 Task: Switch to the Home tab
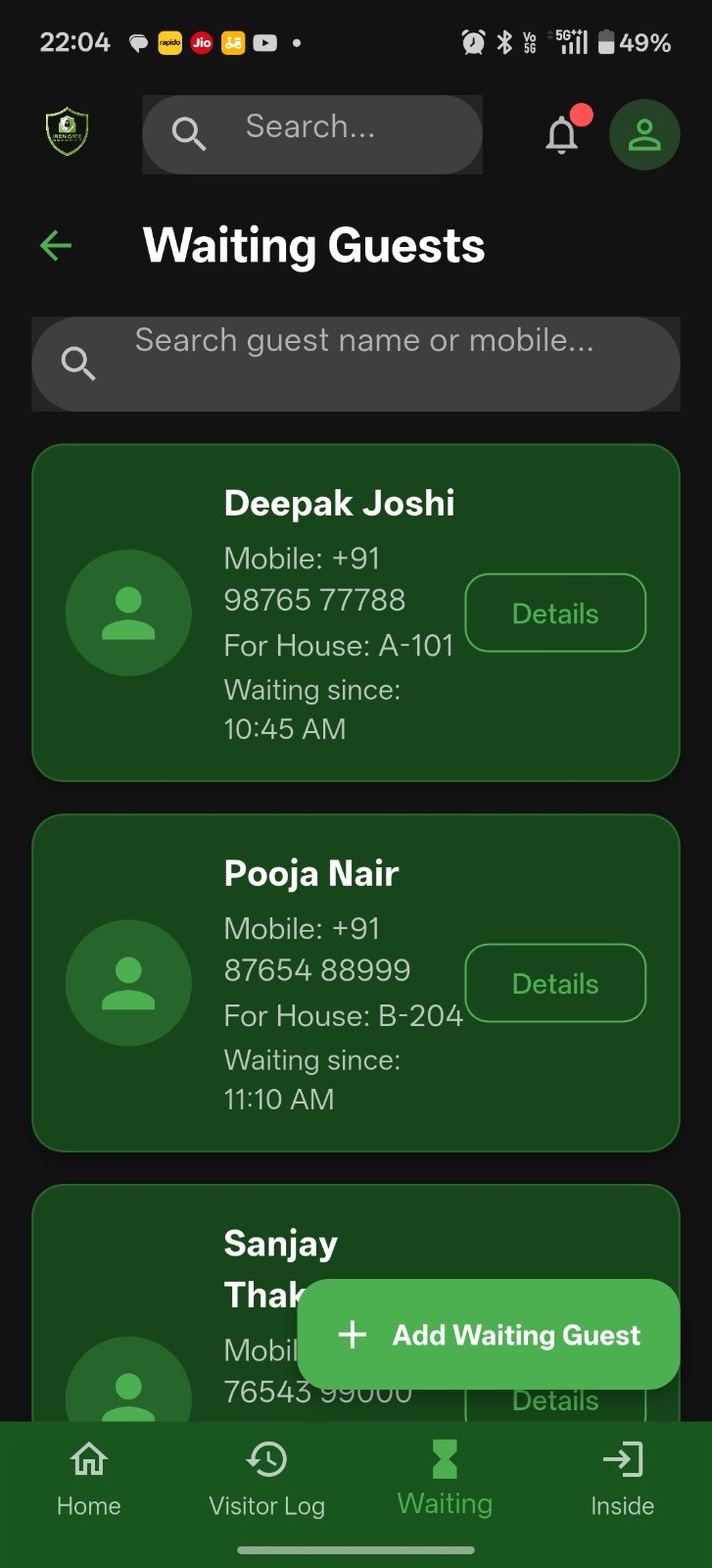point(89,1479)
